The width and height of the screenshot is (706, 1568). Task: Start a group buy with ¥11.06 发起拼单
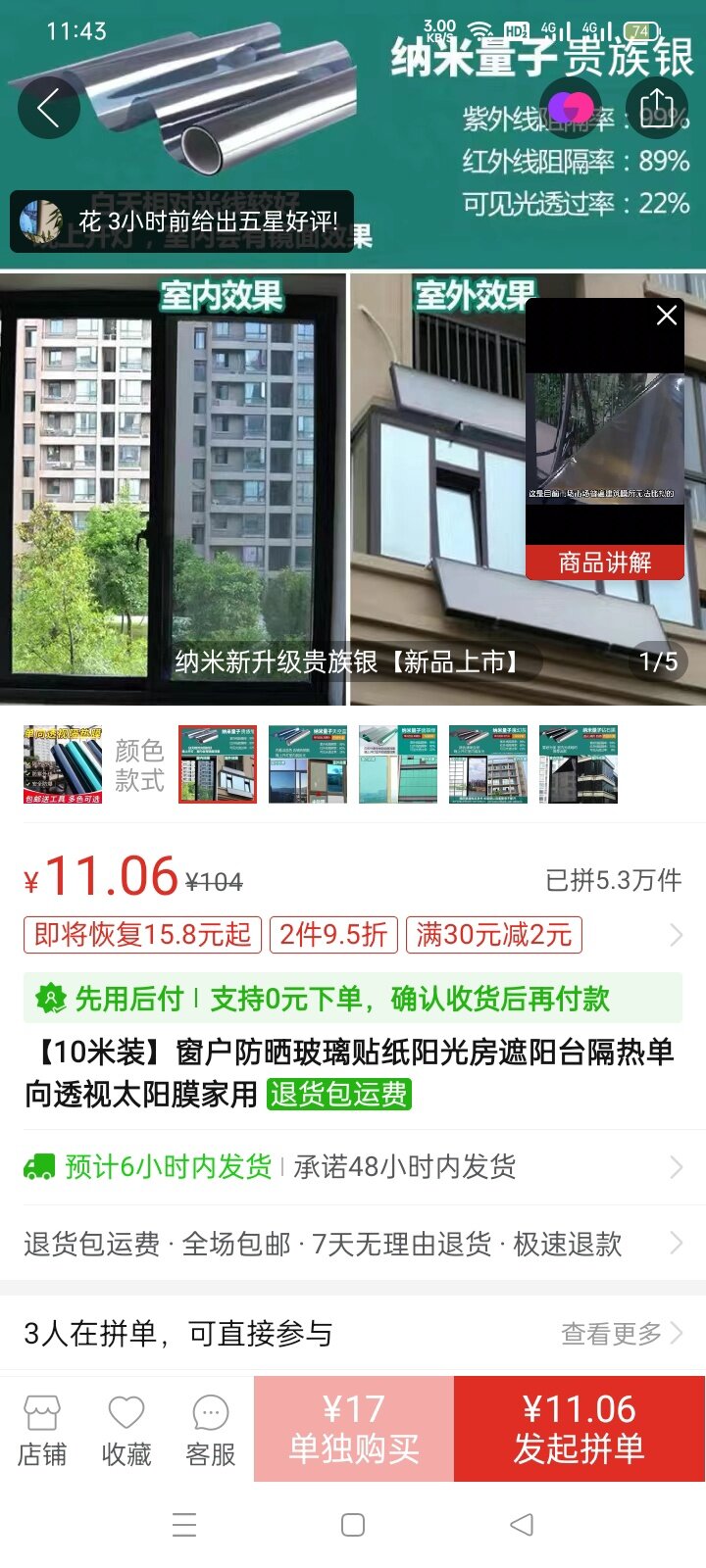pyautogui.click(x=580, y=1429)
